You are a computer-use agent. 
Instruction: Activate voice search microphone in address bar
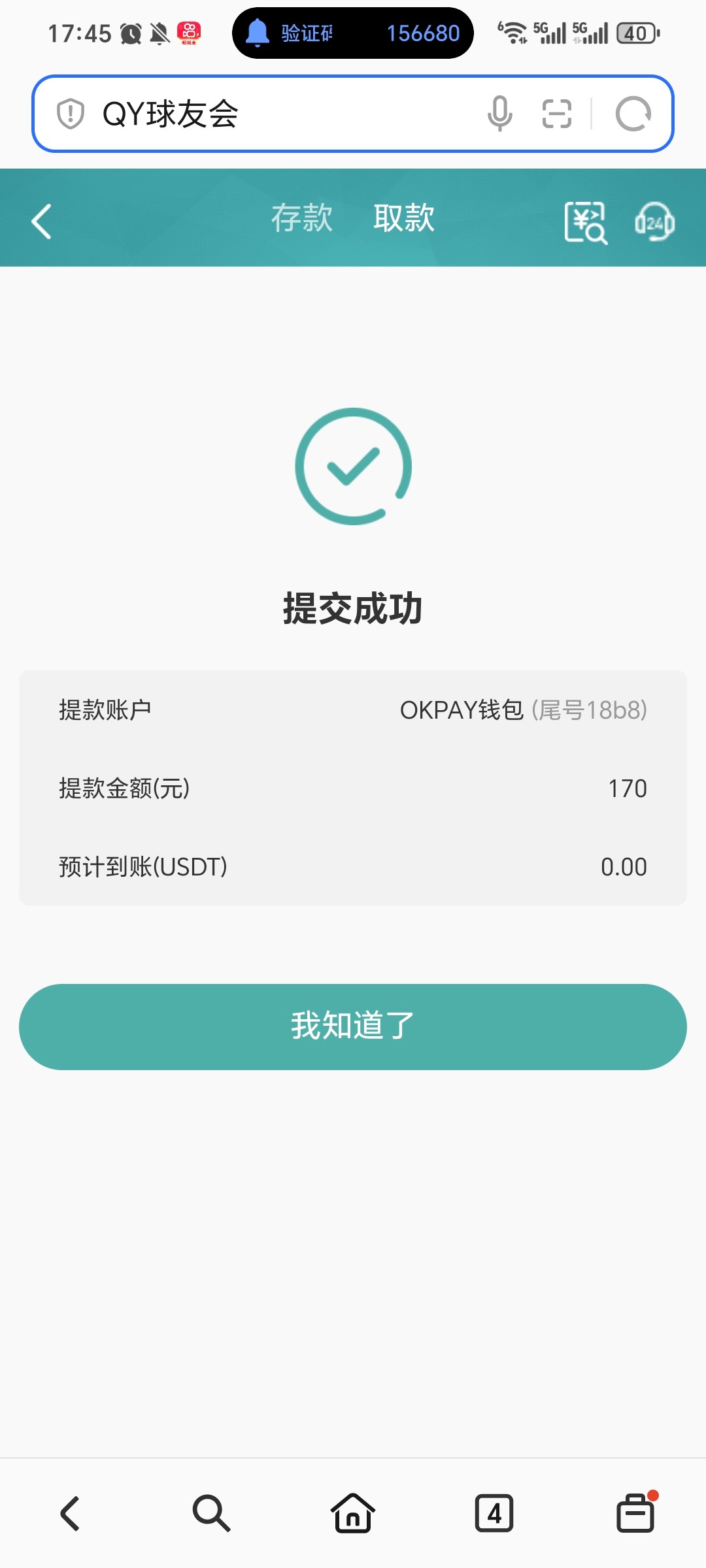[x=500, y=114]
